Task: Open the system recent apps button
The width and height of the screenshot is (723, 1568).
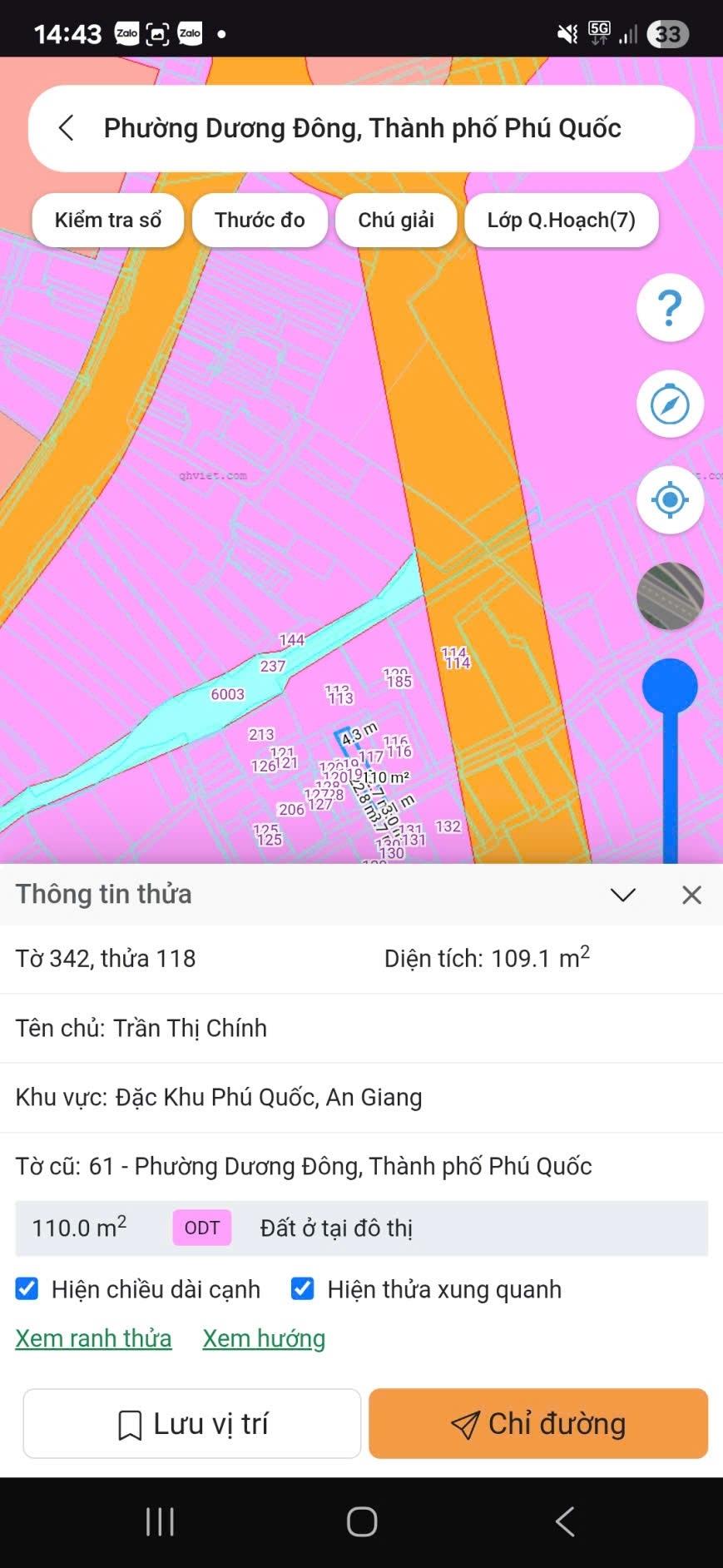Action: pos(160,1522)
